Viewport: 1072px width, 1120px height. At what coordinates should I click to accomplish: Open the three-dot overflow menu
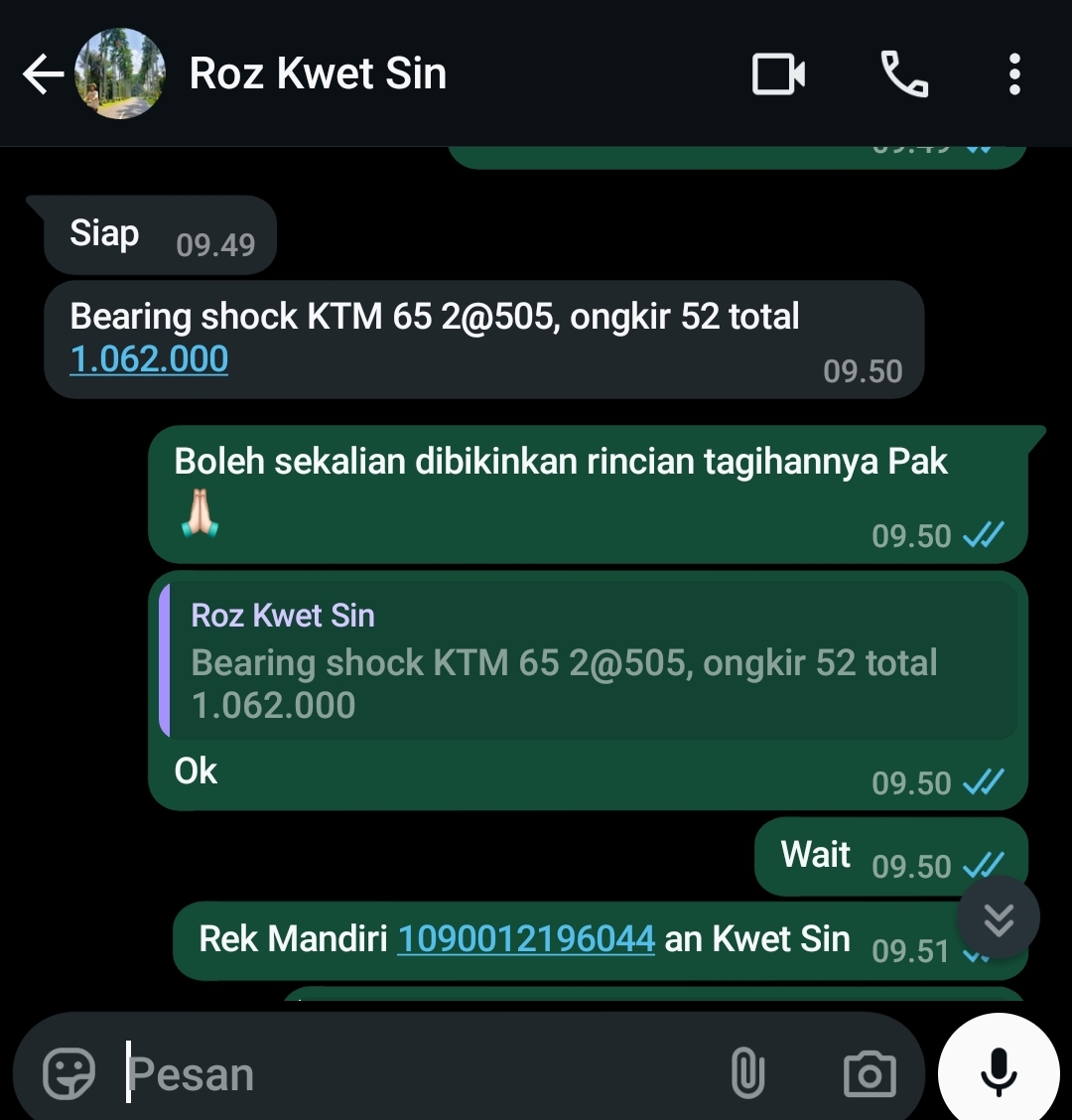click(x=1013, y=74)
